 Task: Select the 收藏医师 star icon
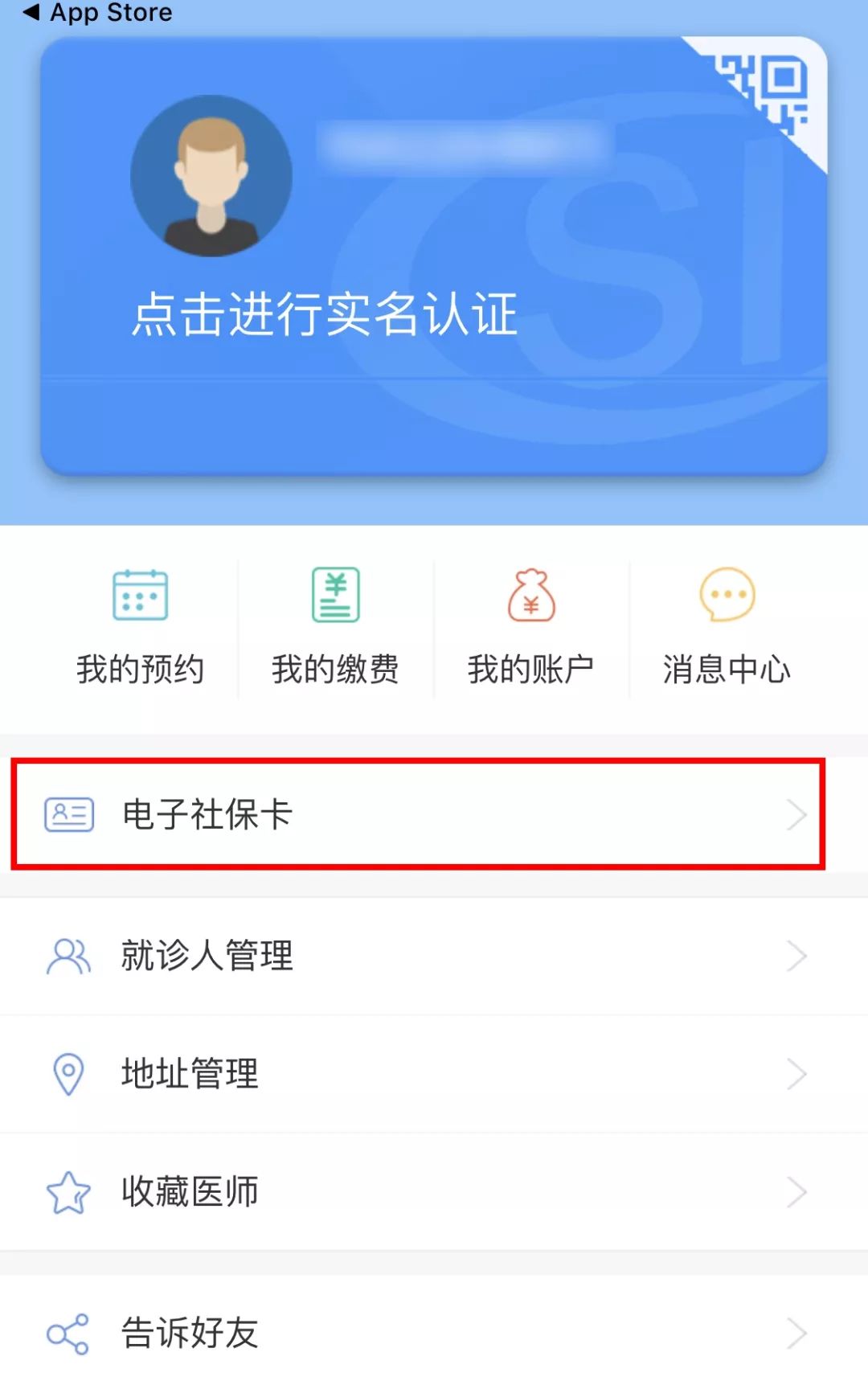point(68,1191)
